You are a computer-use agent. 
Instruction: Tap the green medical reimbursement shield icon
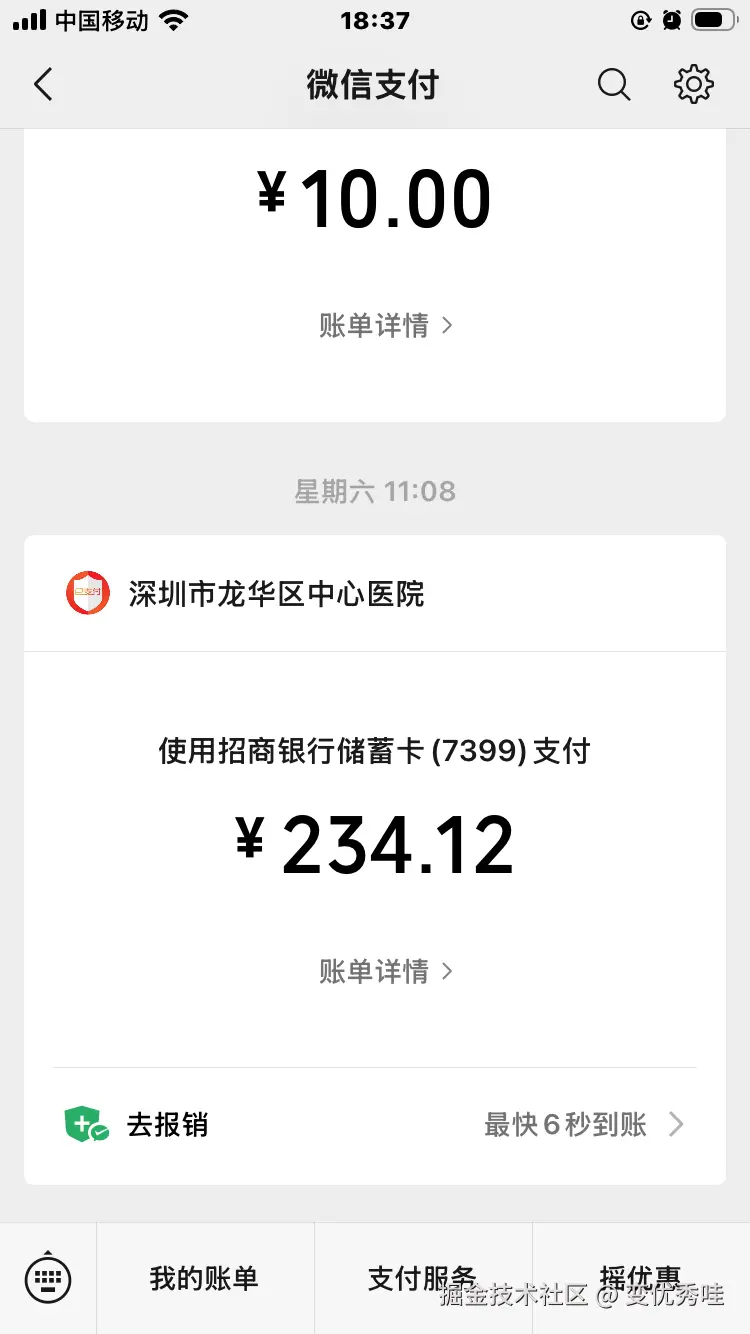(x=88, y=1124)
